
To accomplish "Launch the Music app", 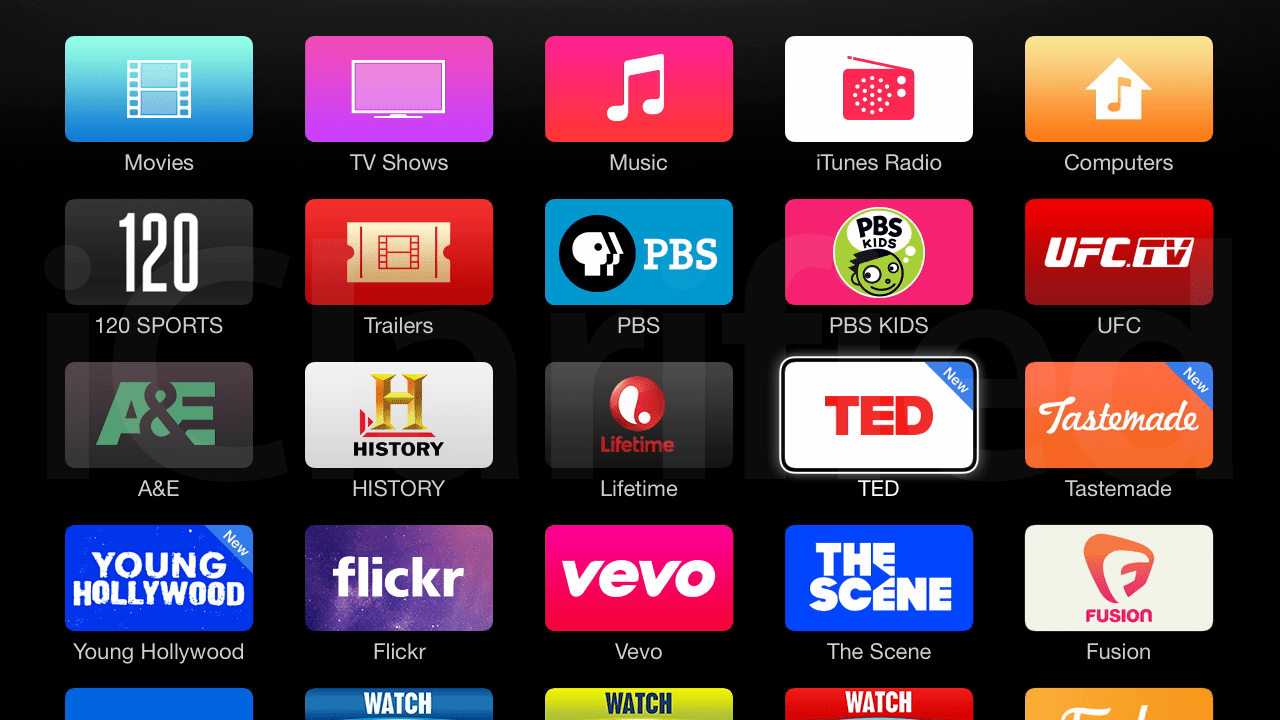I will (639, 89).
